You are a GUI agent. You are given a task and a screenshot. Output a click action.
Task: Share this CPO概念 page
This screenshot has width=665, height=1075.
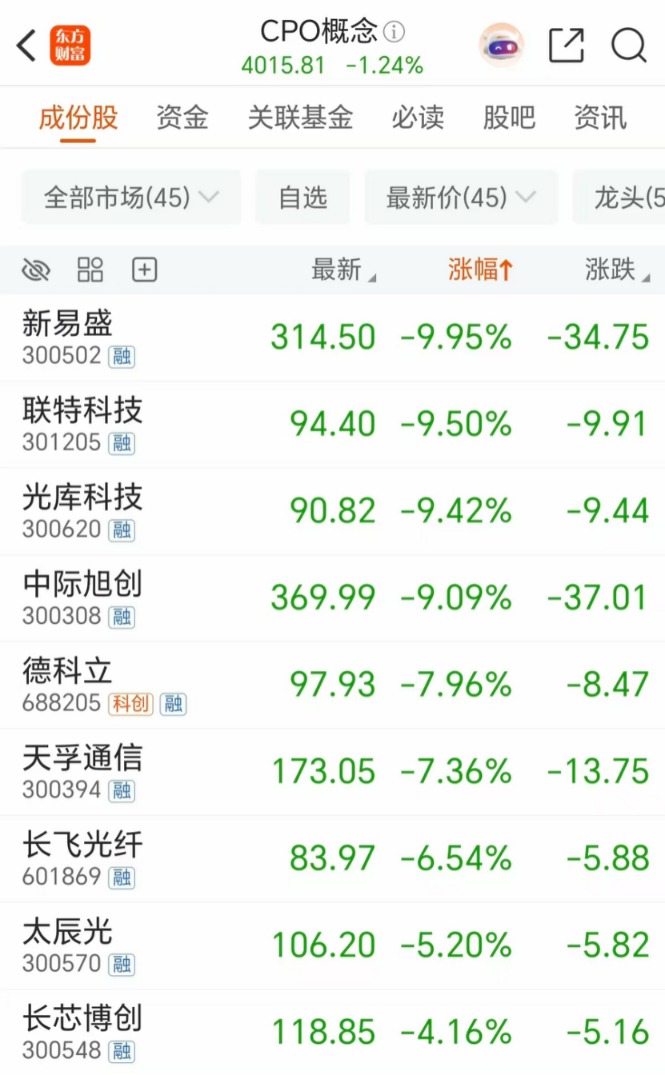coord(566,45)
